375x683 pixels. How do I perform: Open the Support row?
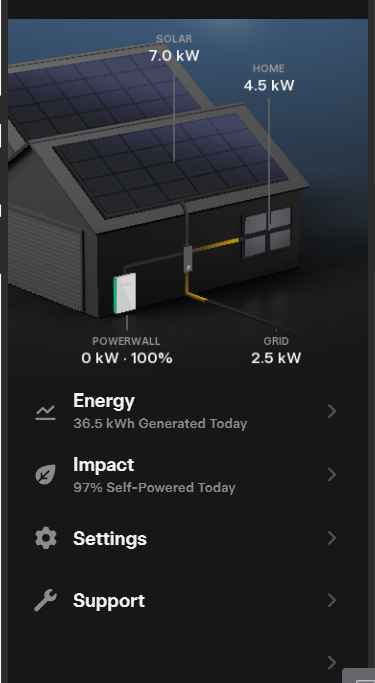click(x=187, y=601)
